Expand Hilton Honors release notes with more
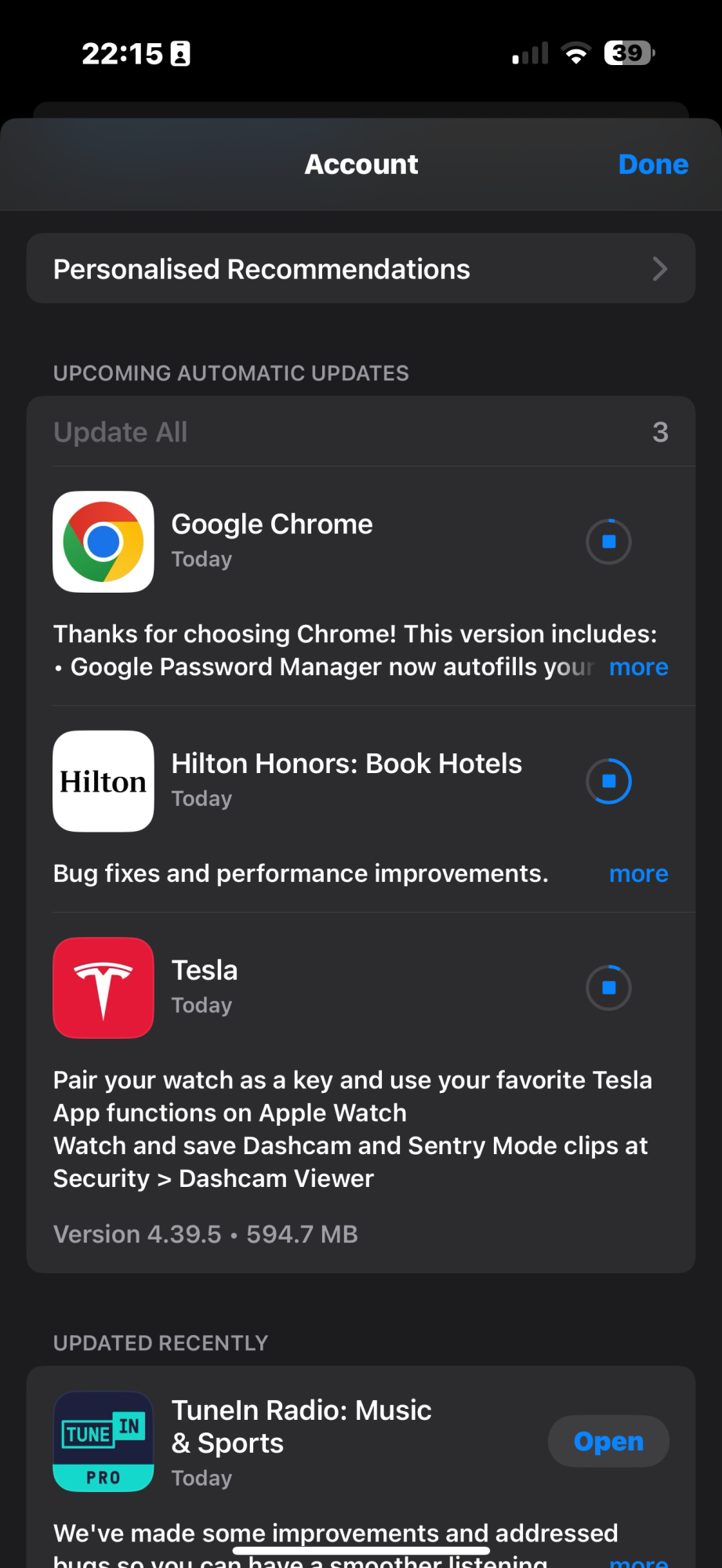Image resolution: width=722 pixels, height=1568 pixels. pyautogui.click(x=638, y=873)
